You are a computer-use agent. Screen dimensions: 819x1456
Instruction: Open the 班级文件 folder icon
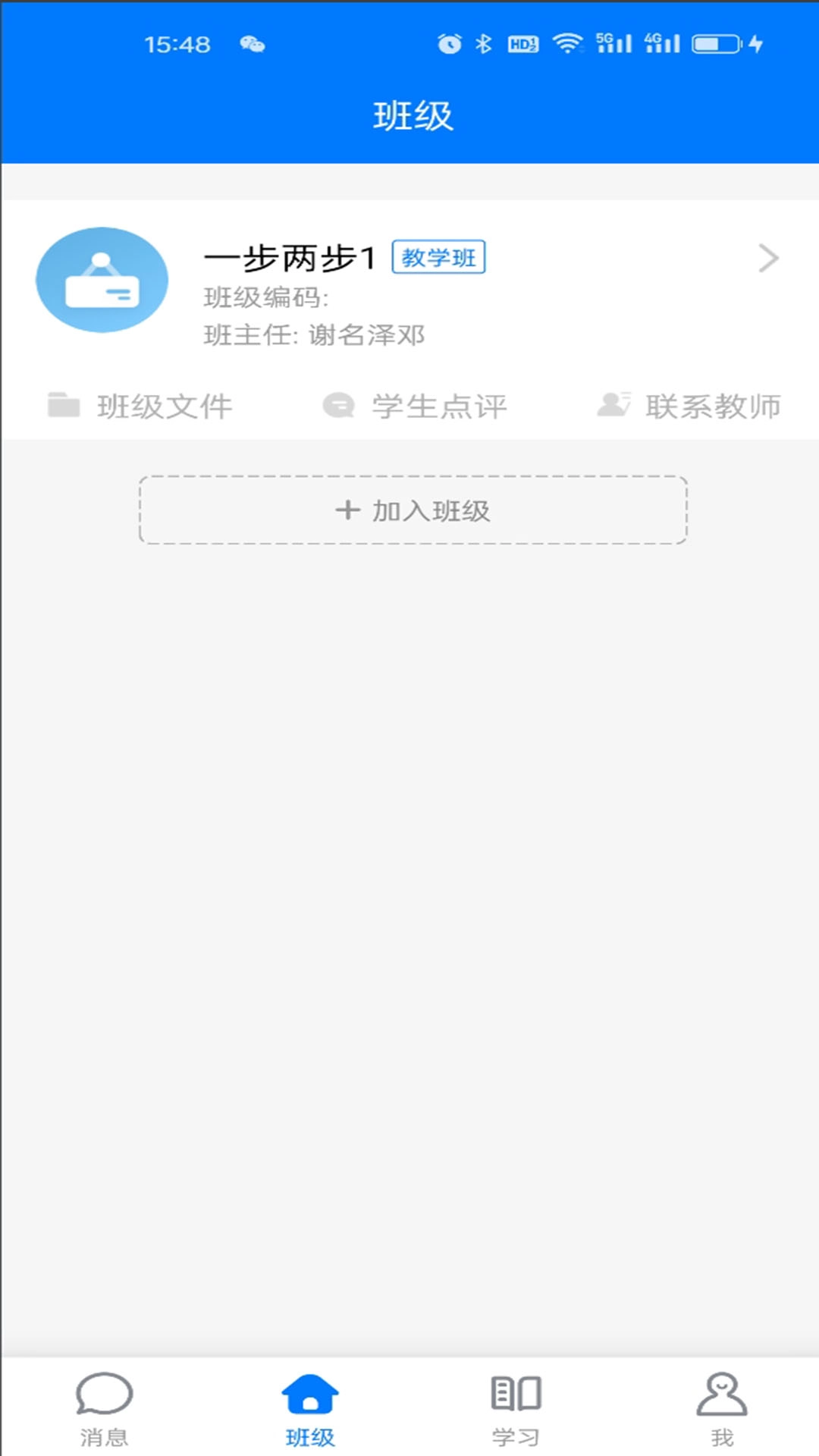pos(63,404)
